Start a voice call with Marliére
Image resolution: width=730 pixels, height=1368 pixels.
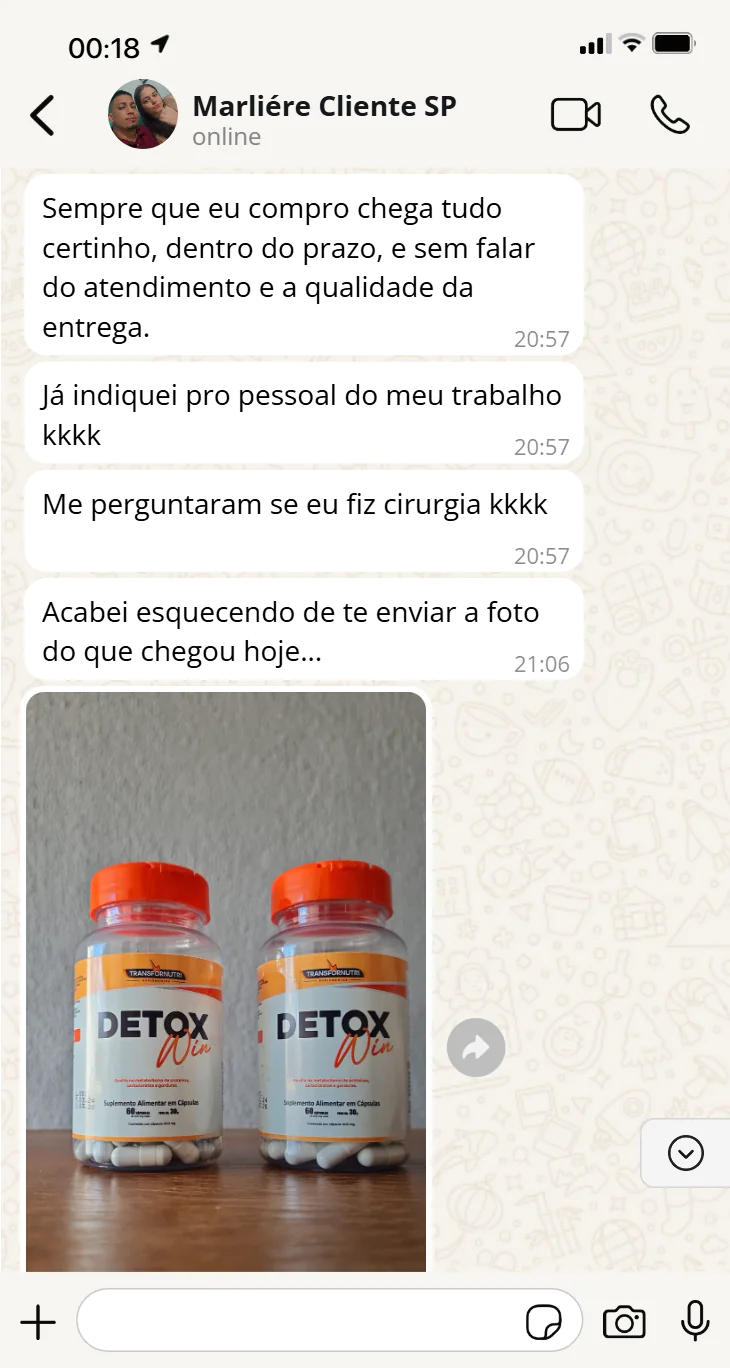669,115
